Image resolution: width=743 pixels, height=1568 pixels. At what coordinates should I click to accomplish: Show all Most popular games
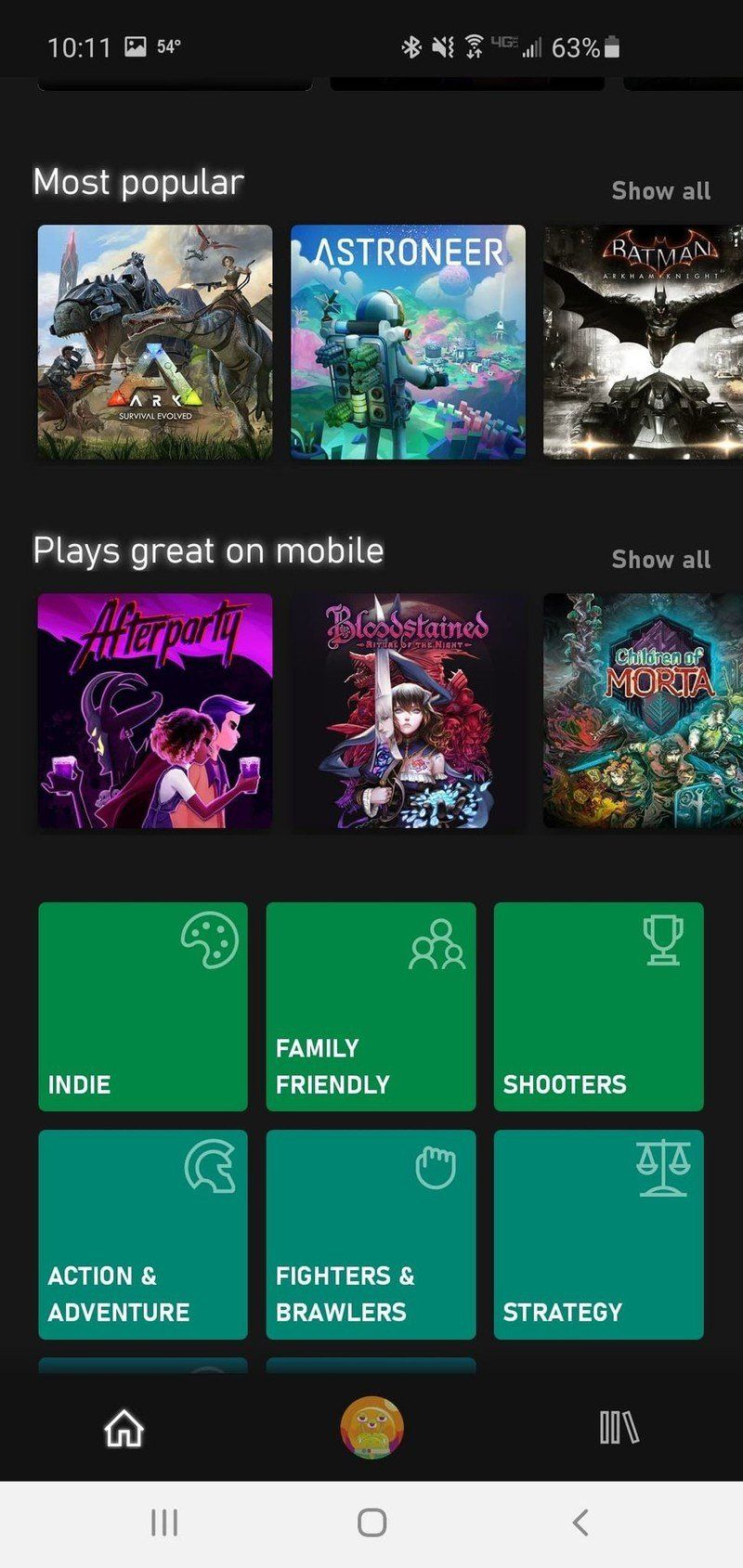click(x=660, y=191)
